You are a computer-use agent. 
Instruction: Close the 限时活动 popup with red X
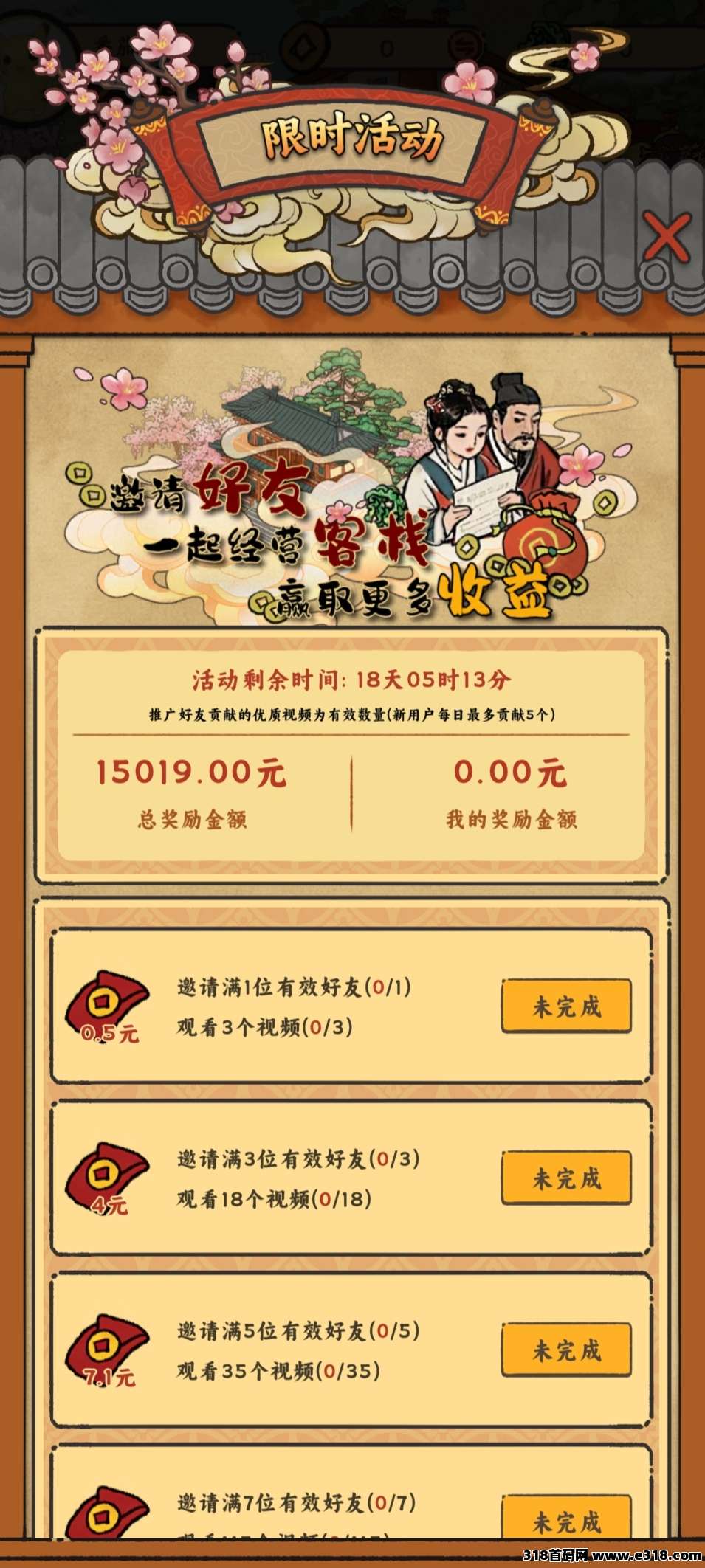[x=667, y=238]
